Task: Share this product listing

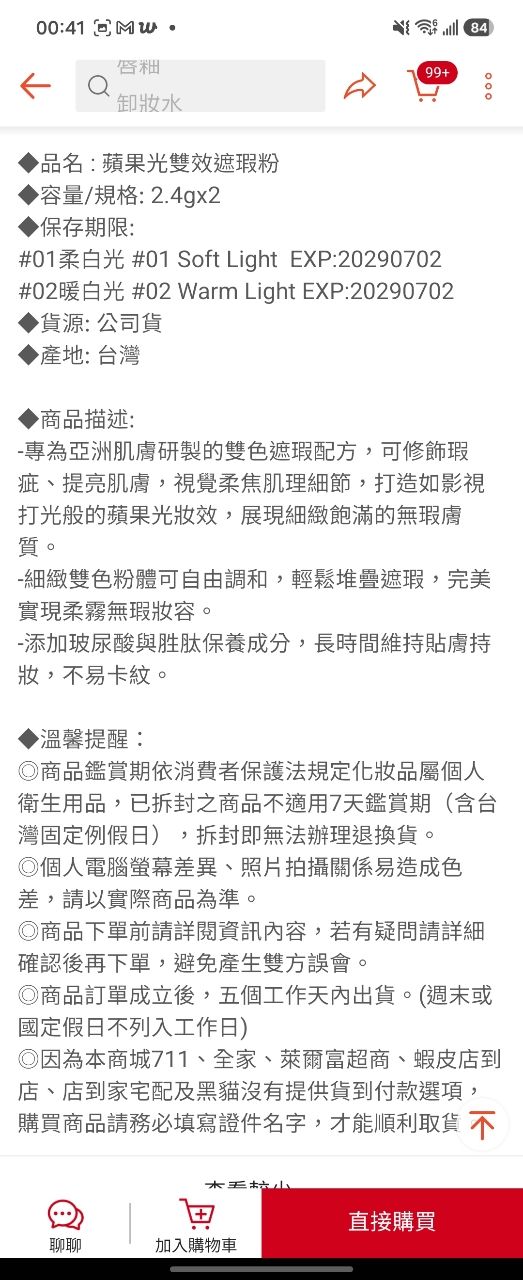Action: pos(360,86)
